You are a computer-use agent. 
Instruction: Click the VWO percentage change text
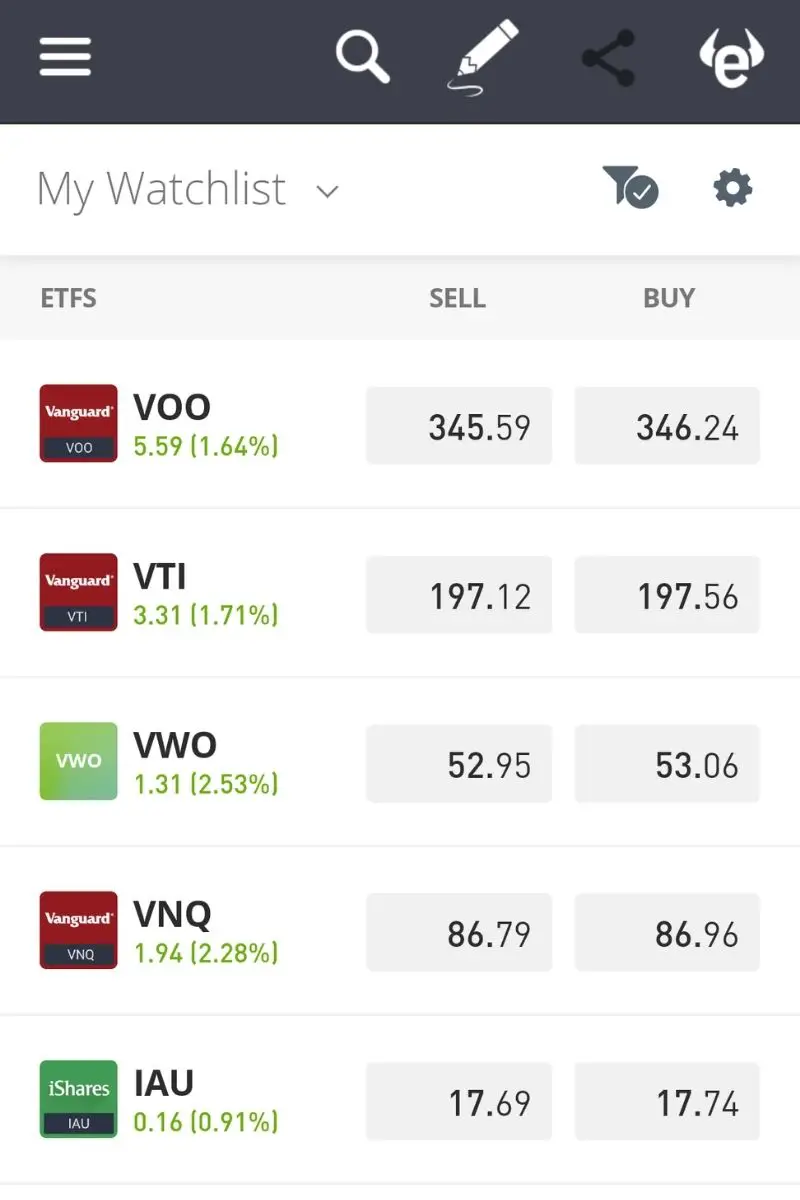point(205,784)
